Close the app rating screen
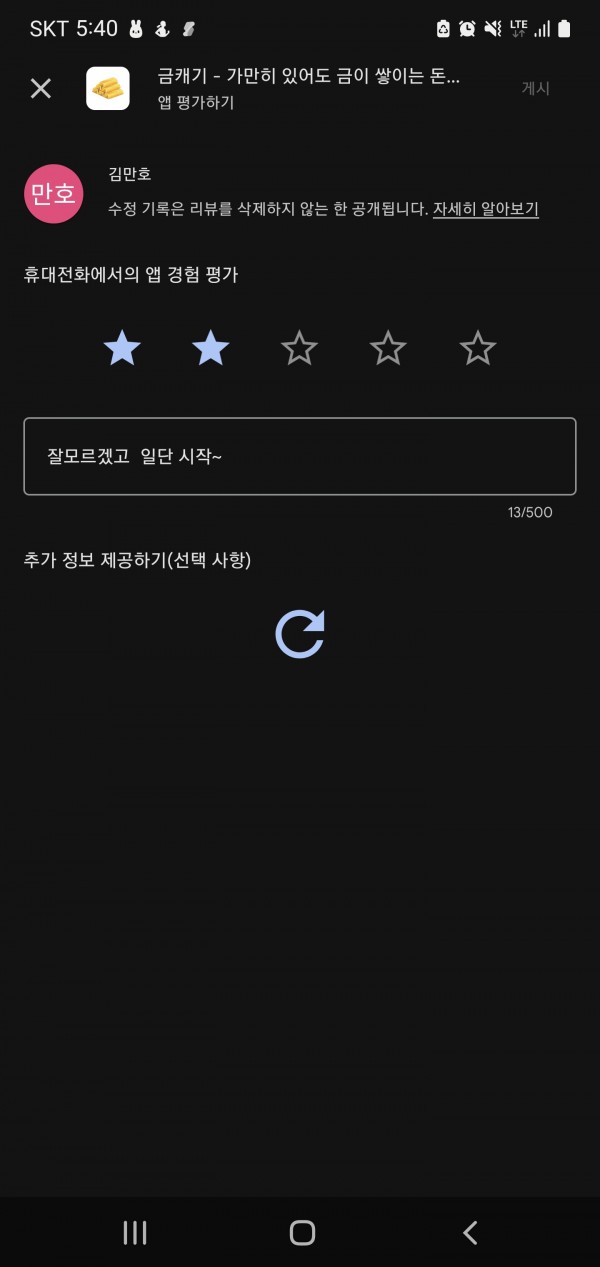The image size is (600, 1267). (40, 88)
